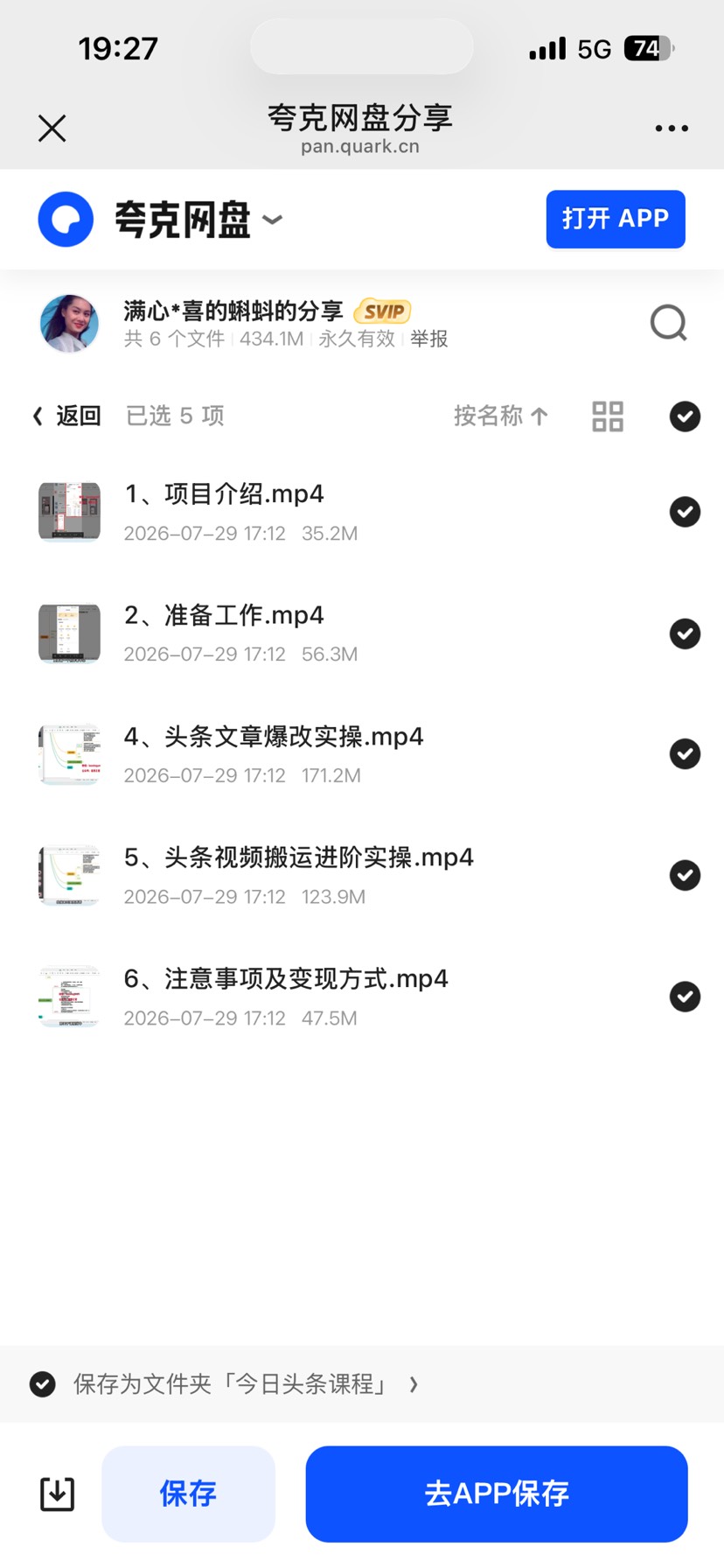Toggle the select-all checkbox
This screenshot has width=724, height=1568.
click(x=685, y=416)
